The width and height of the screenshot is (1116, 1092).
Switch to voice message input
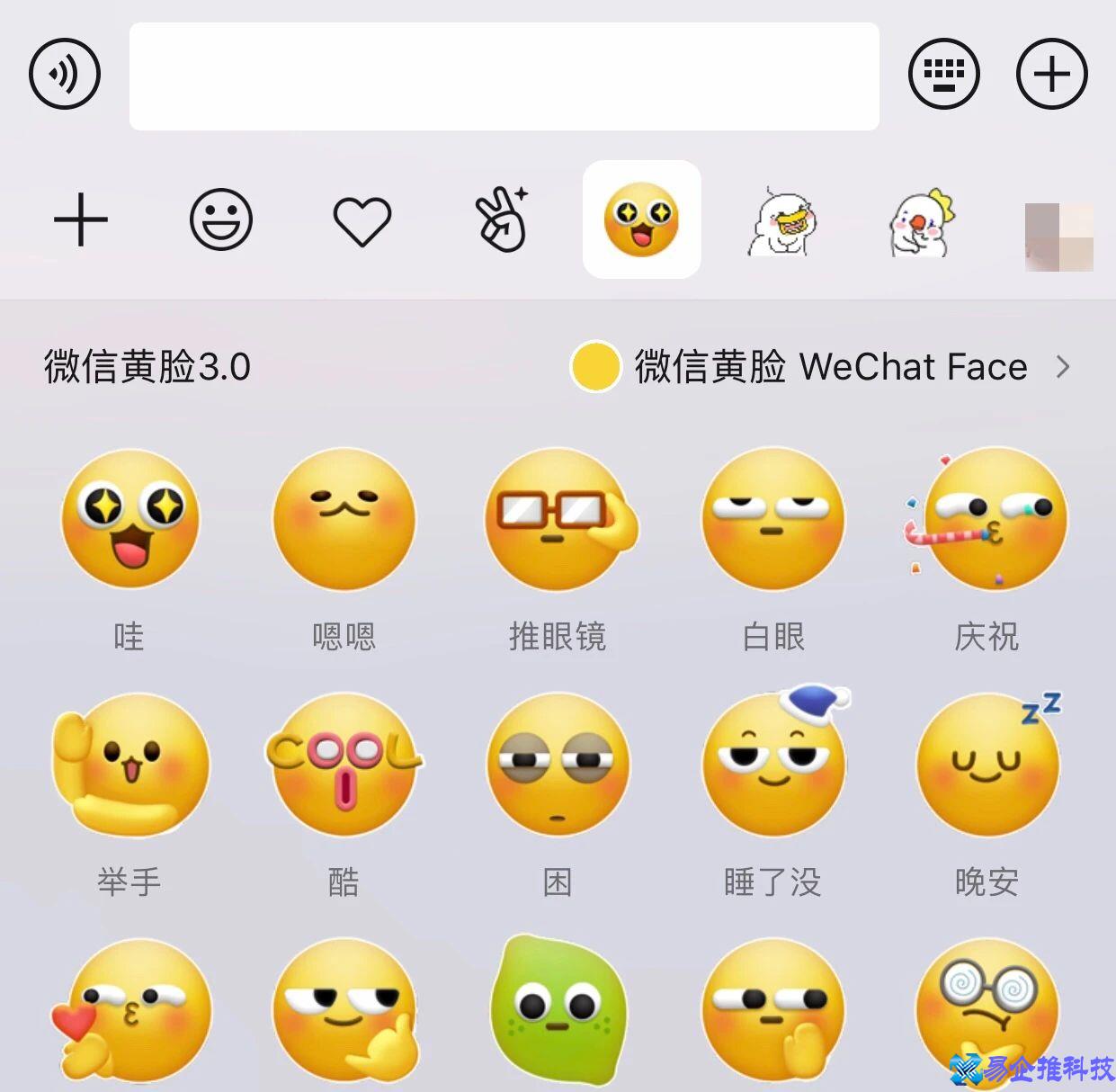64,74
